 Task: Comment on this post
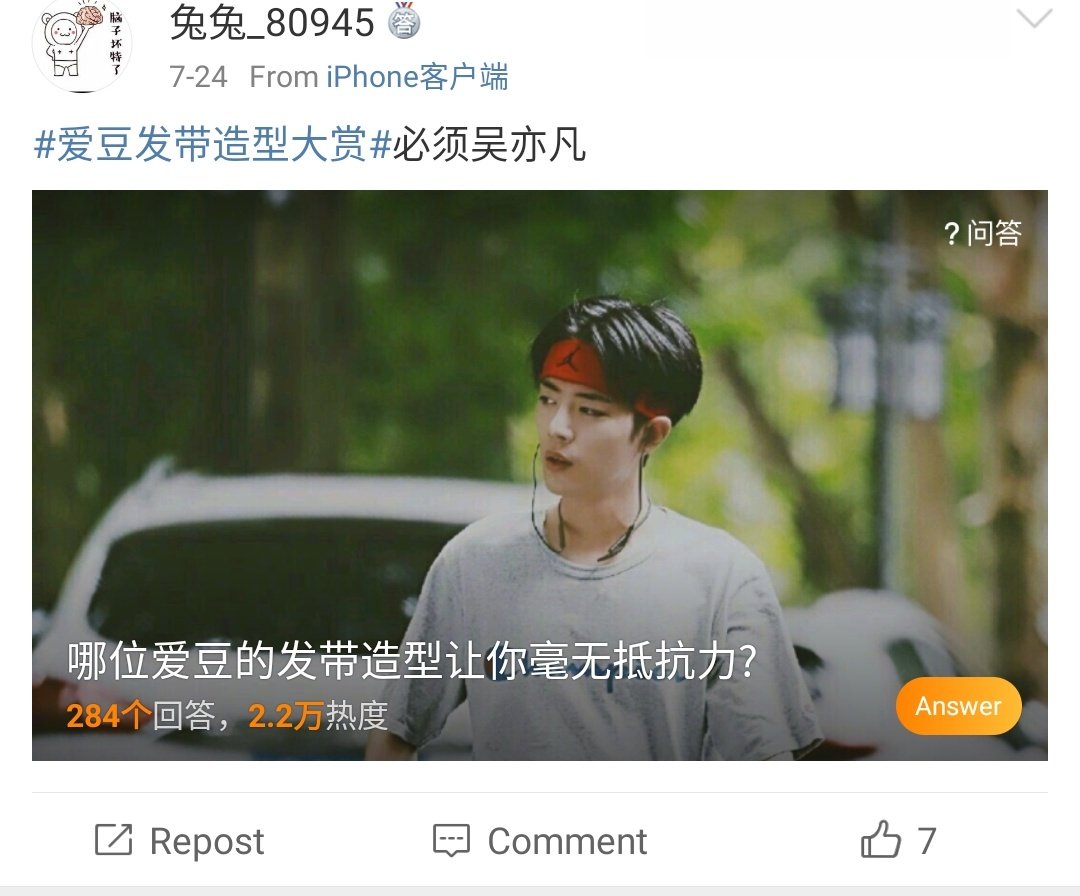point(540,841)
